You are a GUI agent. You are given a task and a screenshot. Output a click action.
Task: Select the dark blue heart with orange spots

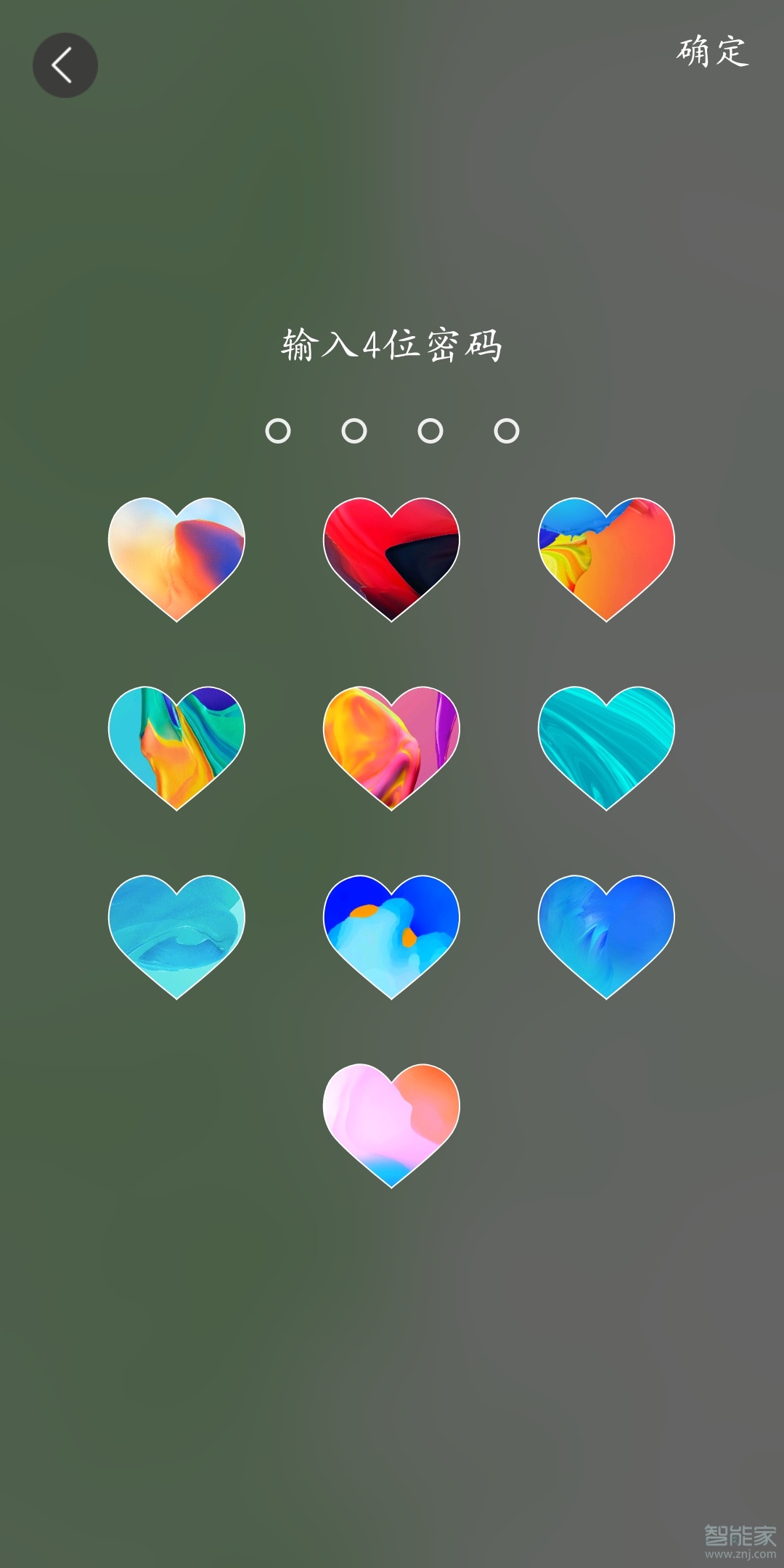pos(391,932)
